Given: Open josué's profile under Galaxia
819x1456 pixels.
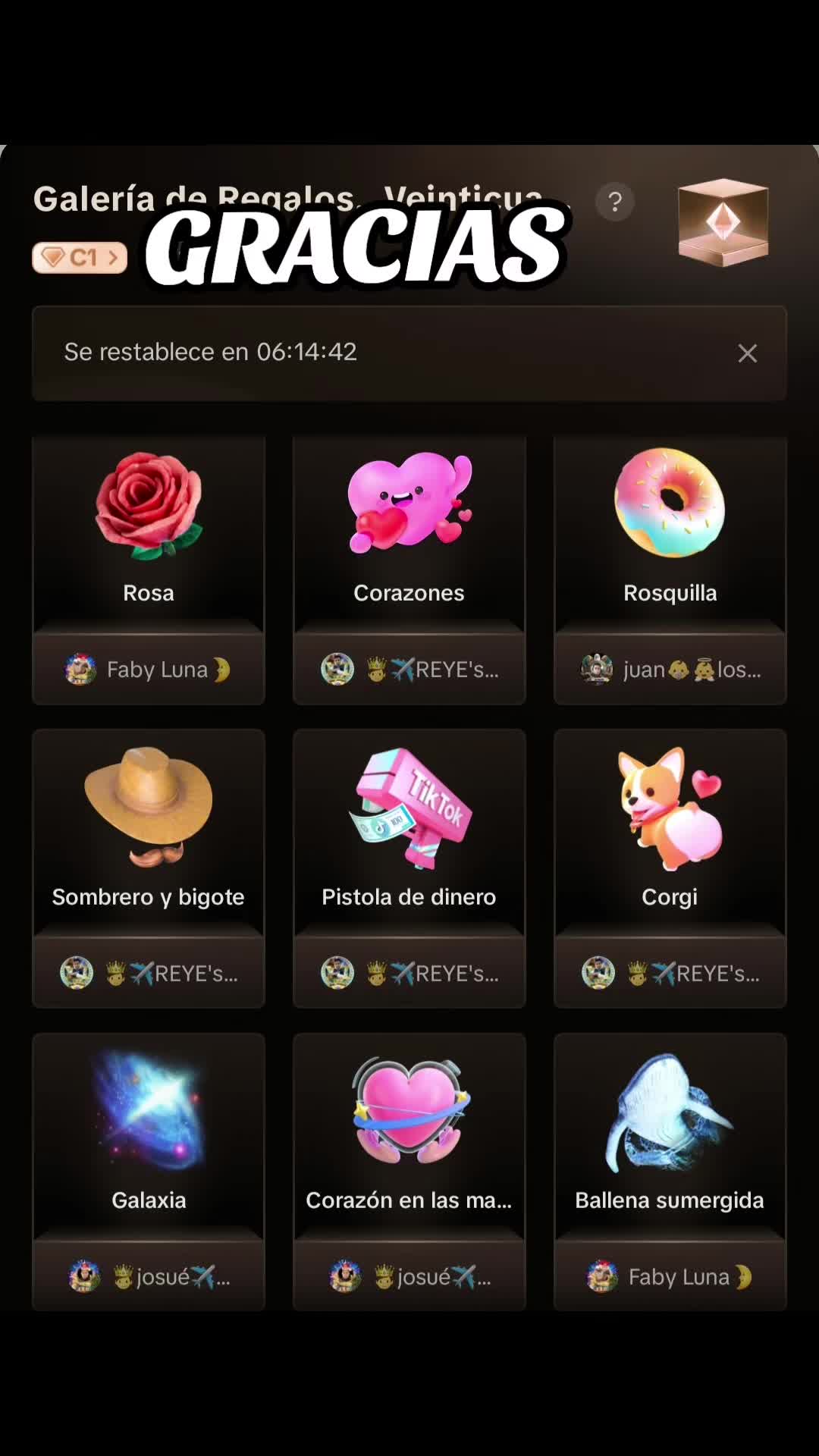Looking at the screenshot, I should coord(149,1277).
